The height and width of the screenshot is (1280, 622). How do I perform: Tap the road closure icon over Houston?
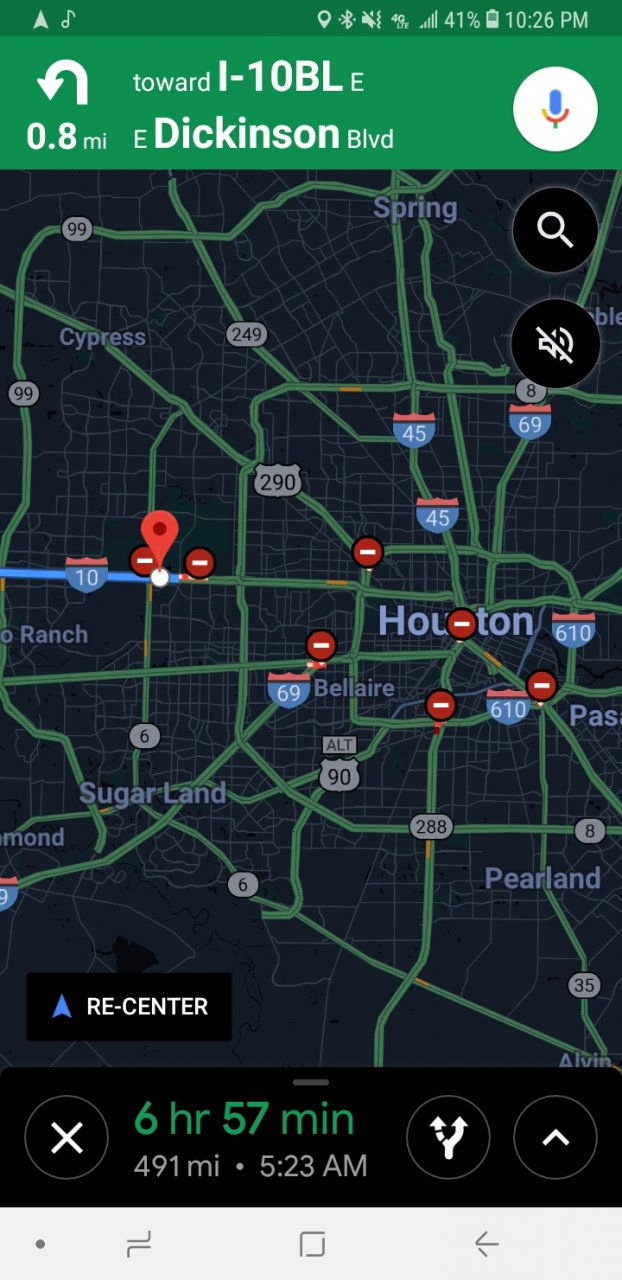[x=461, y=624]
